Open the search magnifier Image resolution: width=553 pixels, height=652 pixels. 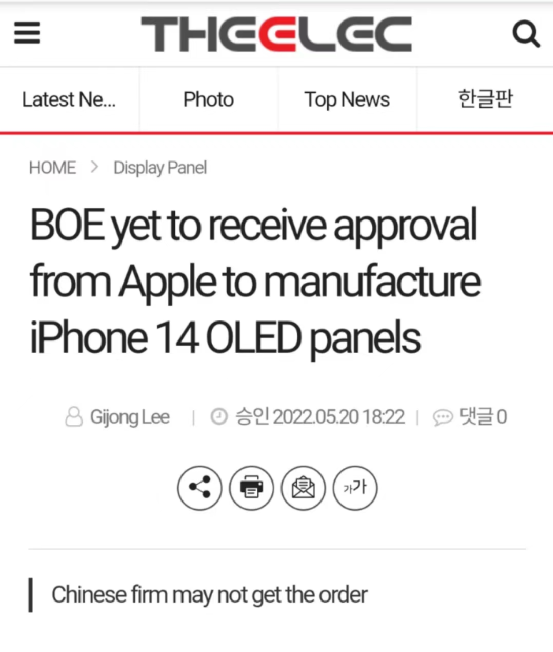pyautogui.click(x=526, y=34)
